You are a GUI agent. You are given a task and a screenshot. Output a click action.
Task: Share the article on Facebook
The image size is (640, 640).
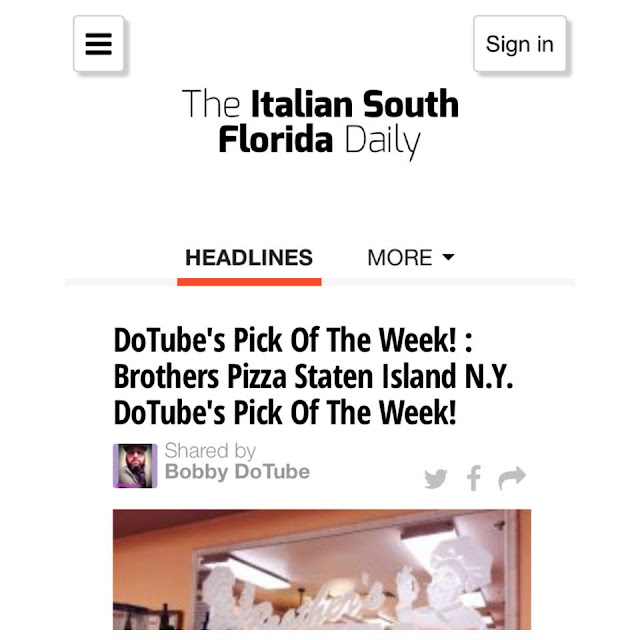[474, 479]
